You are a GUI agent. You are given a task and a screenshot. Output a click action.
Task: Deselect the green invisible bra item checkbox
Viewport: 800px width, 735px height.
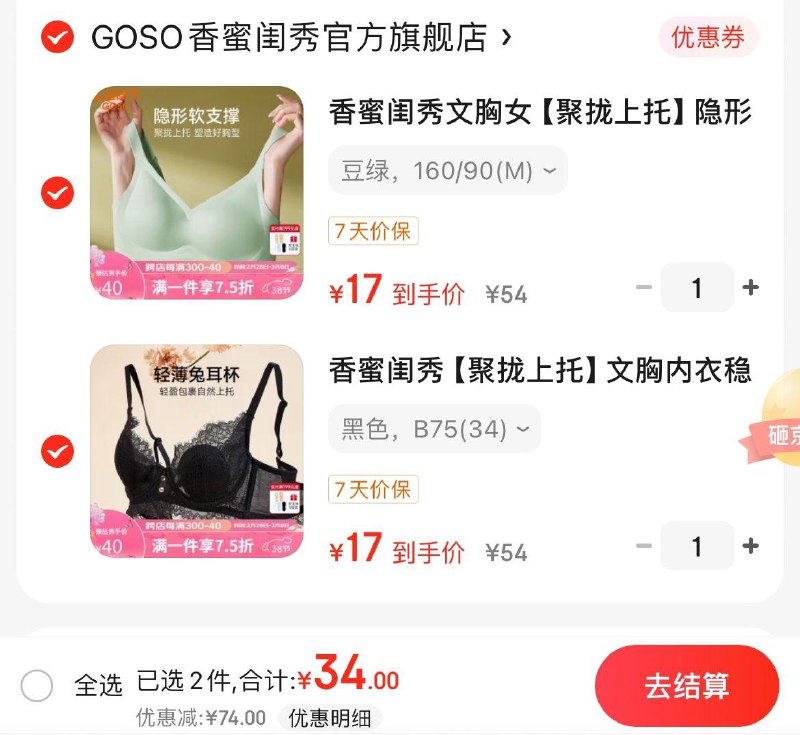(57, 192)
